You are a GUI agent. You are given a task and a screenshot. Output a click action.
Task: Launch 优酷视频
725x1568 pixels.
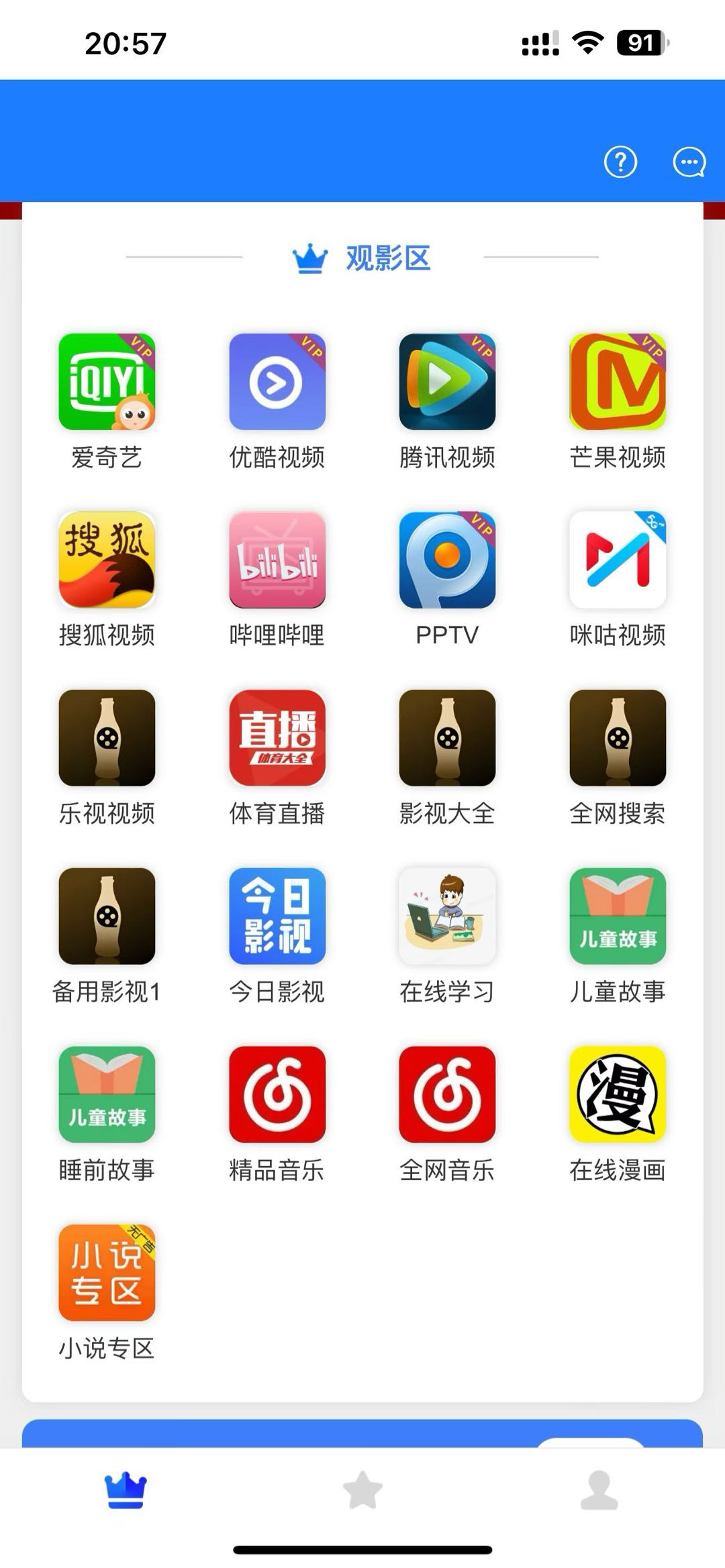tap(277, 382)
